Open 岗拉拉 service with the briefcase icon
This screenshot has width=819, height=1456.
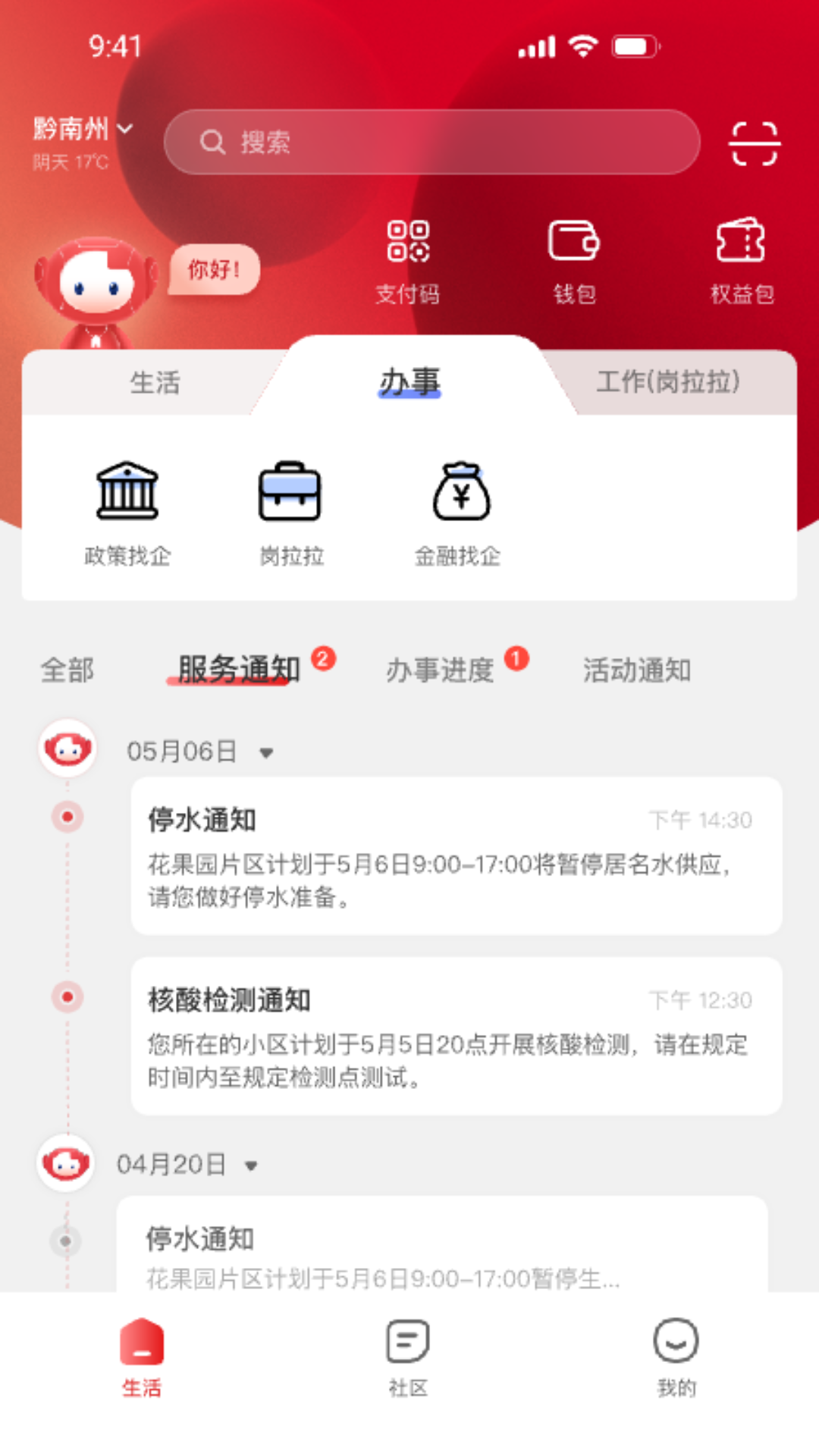click(291, 513)
